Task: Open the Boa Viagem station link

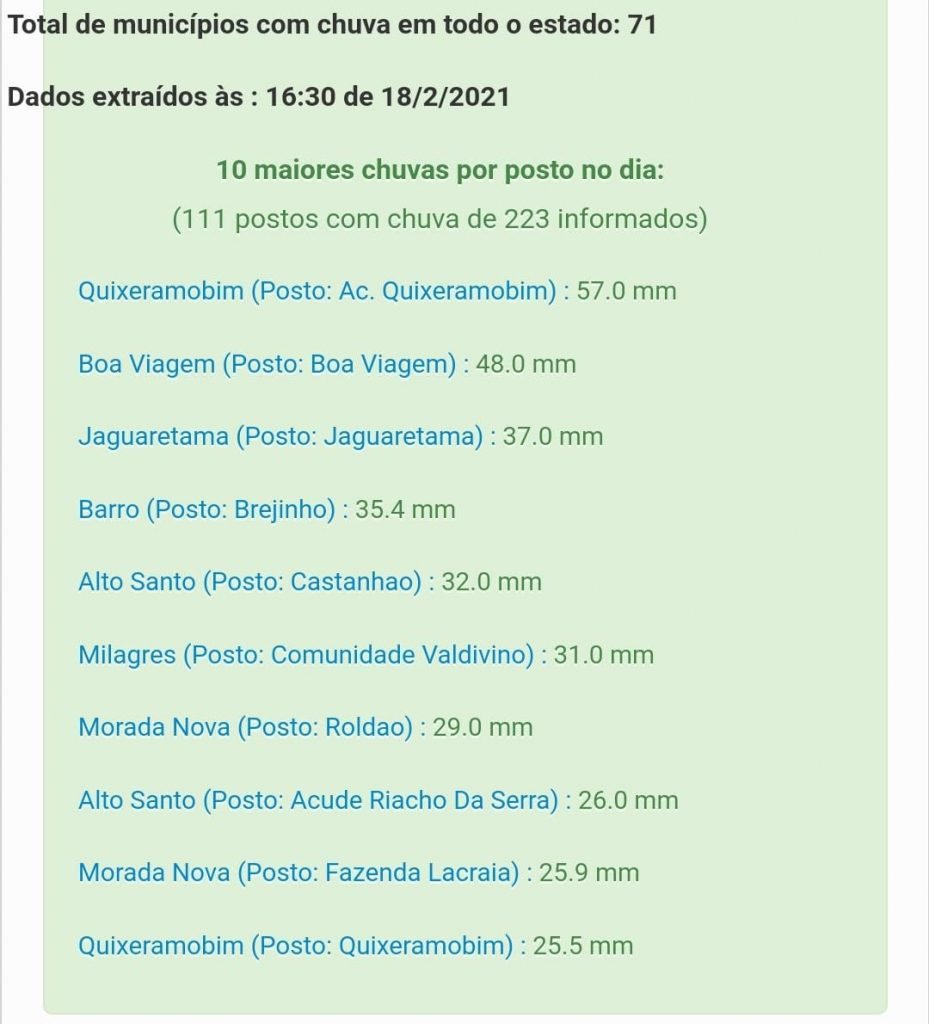Action: coord(267,364)
